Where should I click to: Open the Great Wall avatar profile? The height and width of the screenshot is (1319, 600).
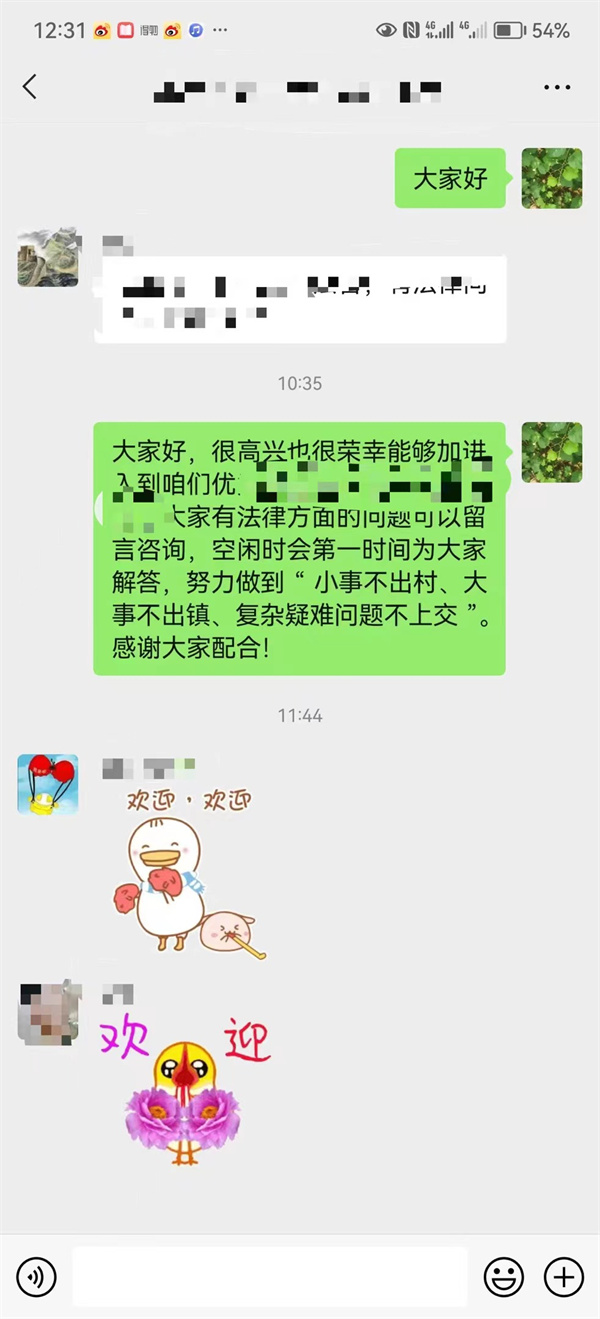click(48, 257)
